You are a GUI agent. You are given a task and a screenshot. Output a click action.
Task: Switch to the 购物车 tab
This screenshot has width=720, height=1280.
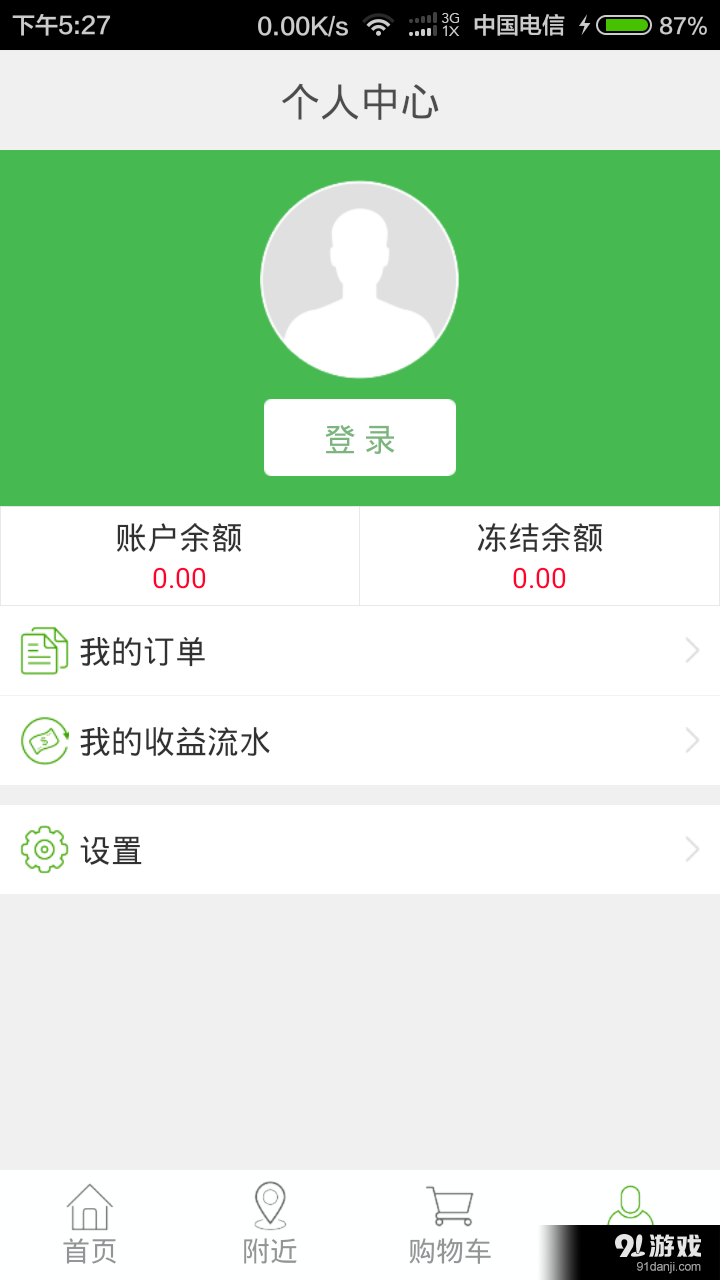point(449,1220)
